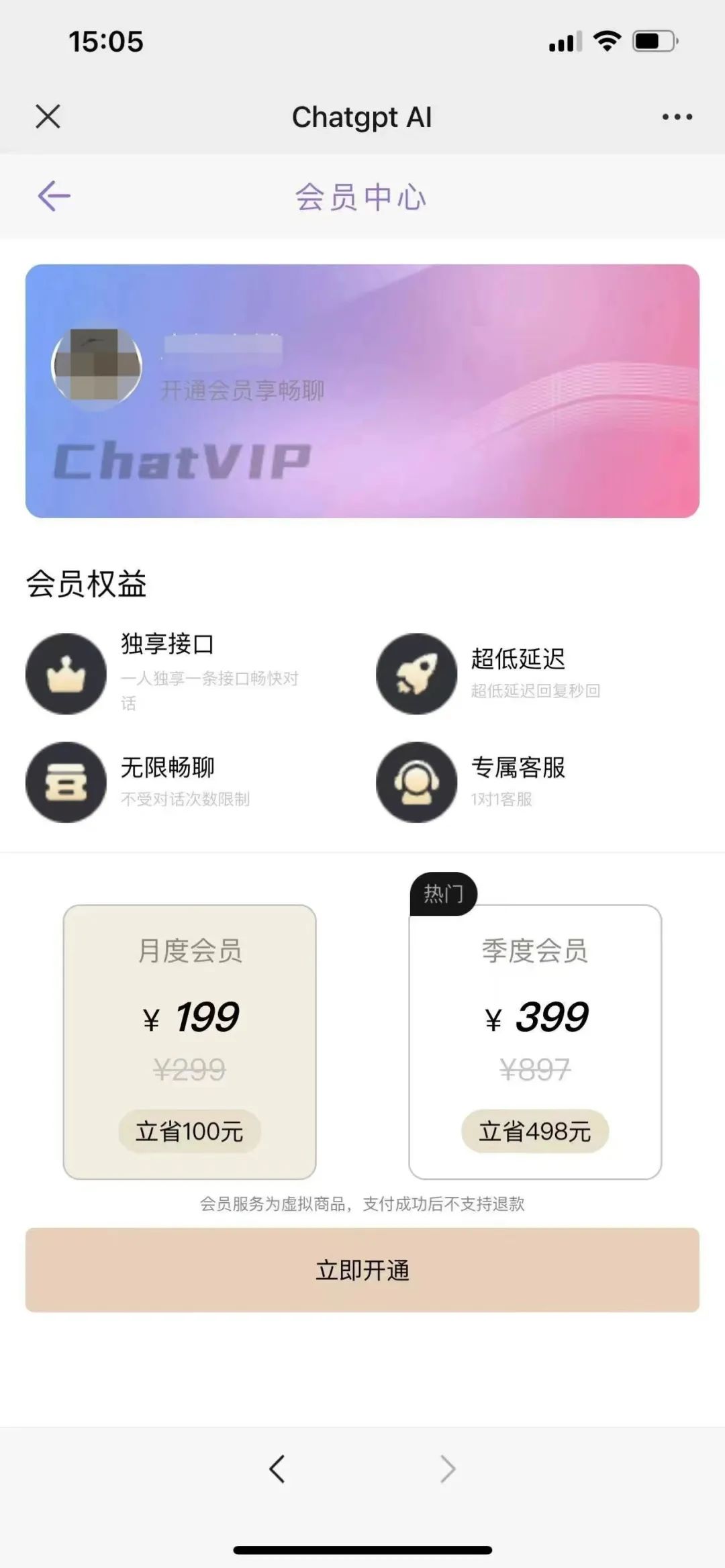Close the Chatgpt AI page with X
This screenshot has height=1568, width=725.
click(x=47, y=116)
